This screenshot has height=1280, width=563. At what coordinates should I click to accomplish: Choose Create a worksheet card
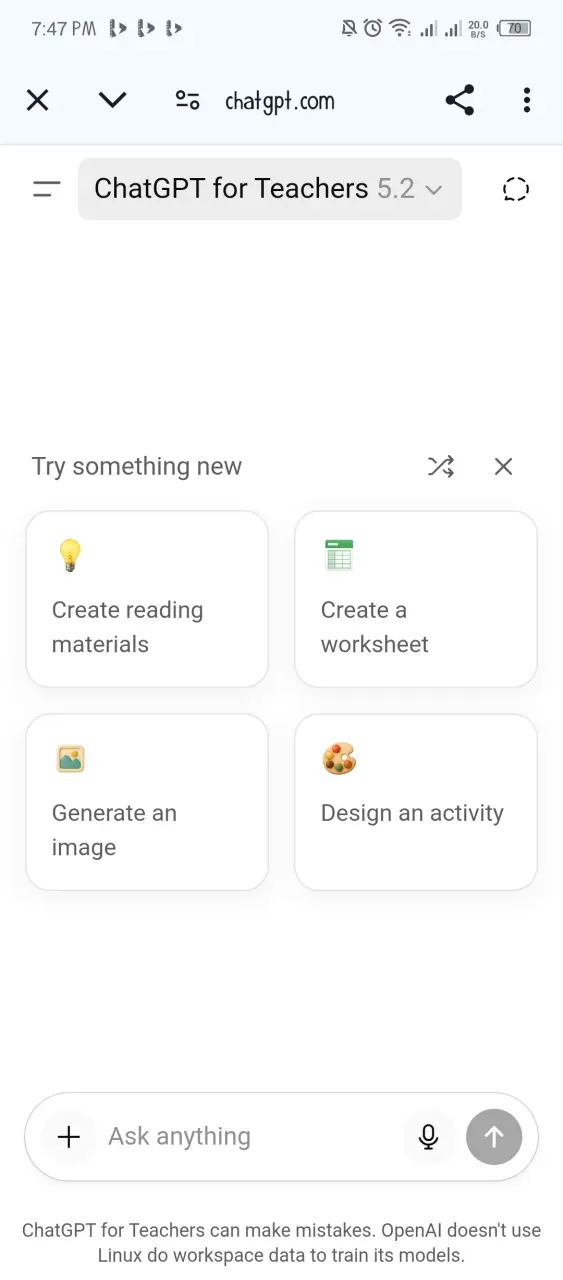click(416, 599)
